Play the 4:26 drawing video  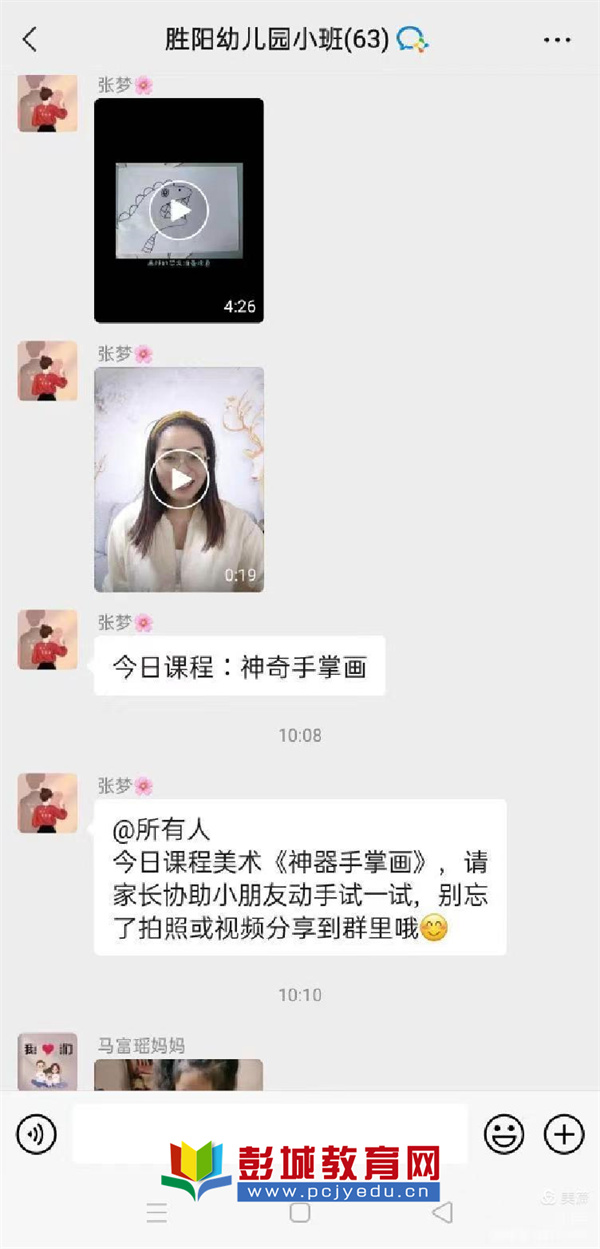point(179,210)
